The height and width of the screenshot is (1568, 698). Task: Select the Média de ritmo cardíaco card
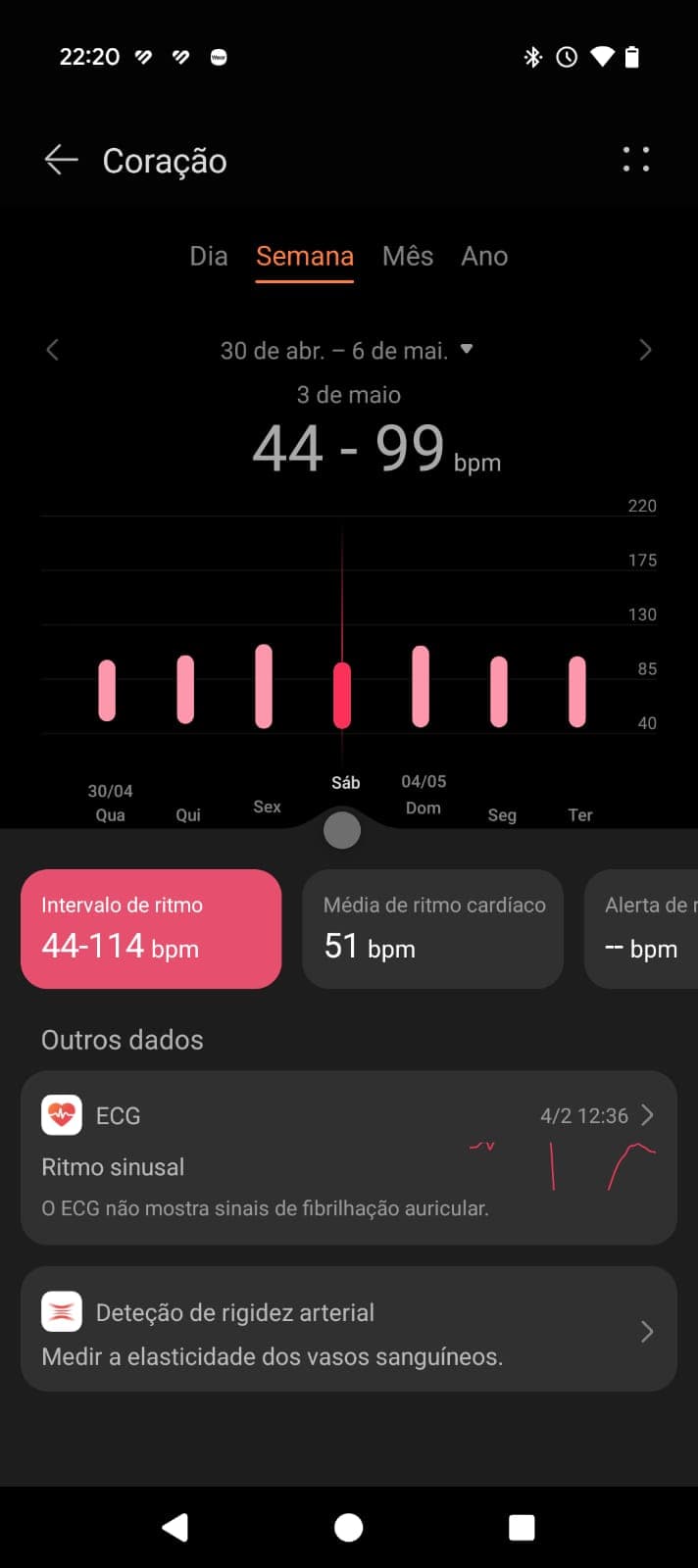pyautogui.click(x=432, y=928)
